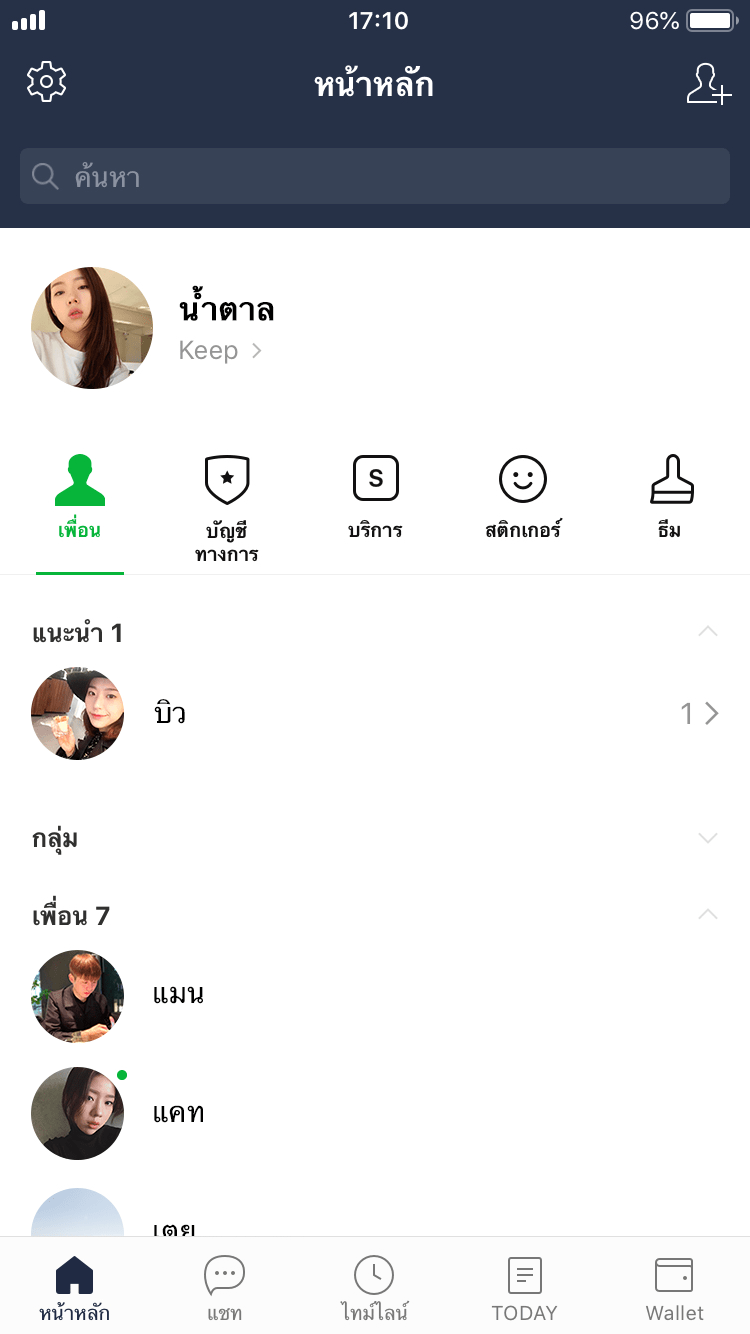Collapse the แนะนำ section
This screenshot has height=1334, width=750.
pos(708,631)
